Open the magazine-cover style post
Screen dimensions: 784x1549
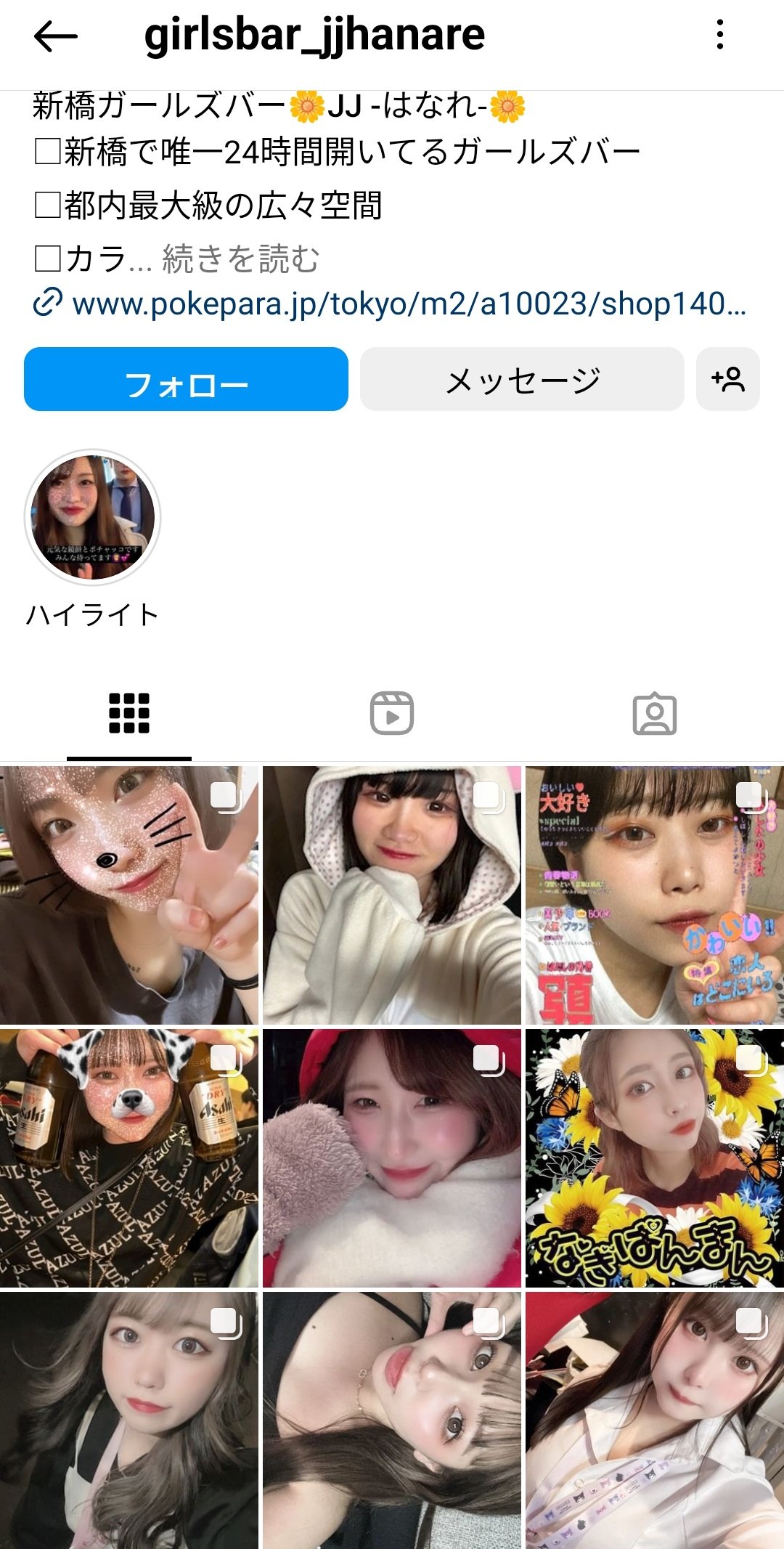(654, 895)
